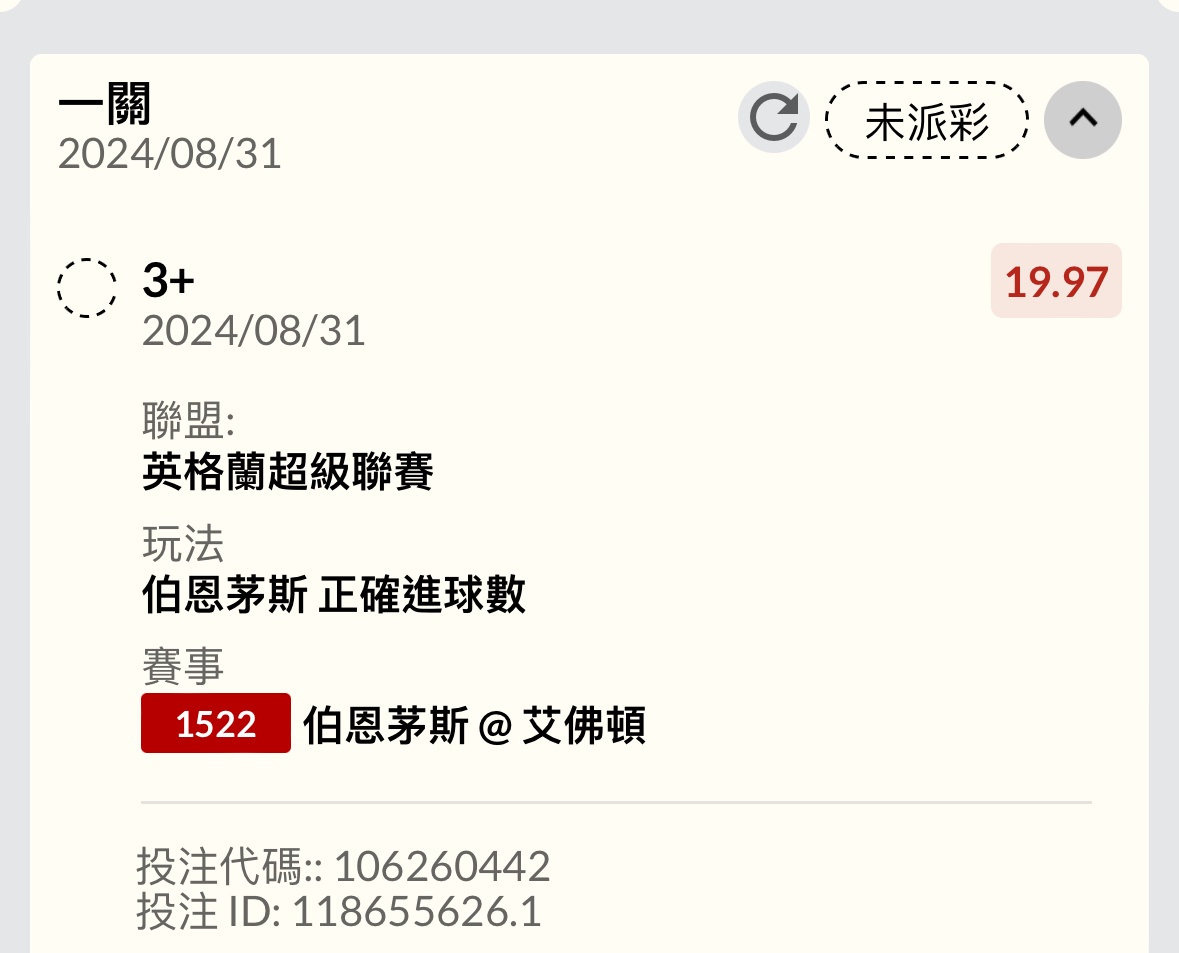
Task: Collapse the 一關 bet slip card
Action: 1082,119
